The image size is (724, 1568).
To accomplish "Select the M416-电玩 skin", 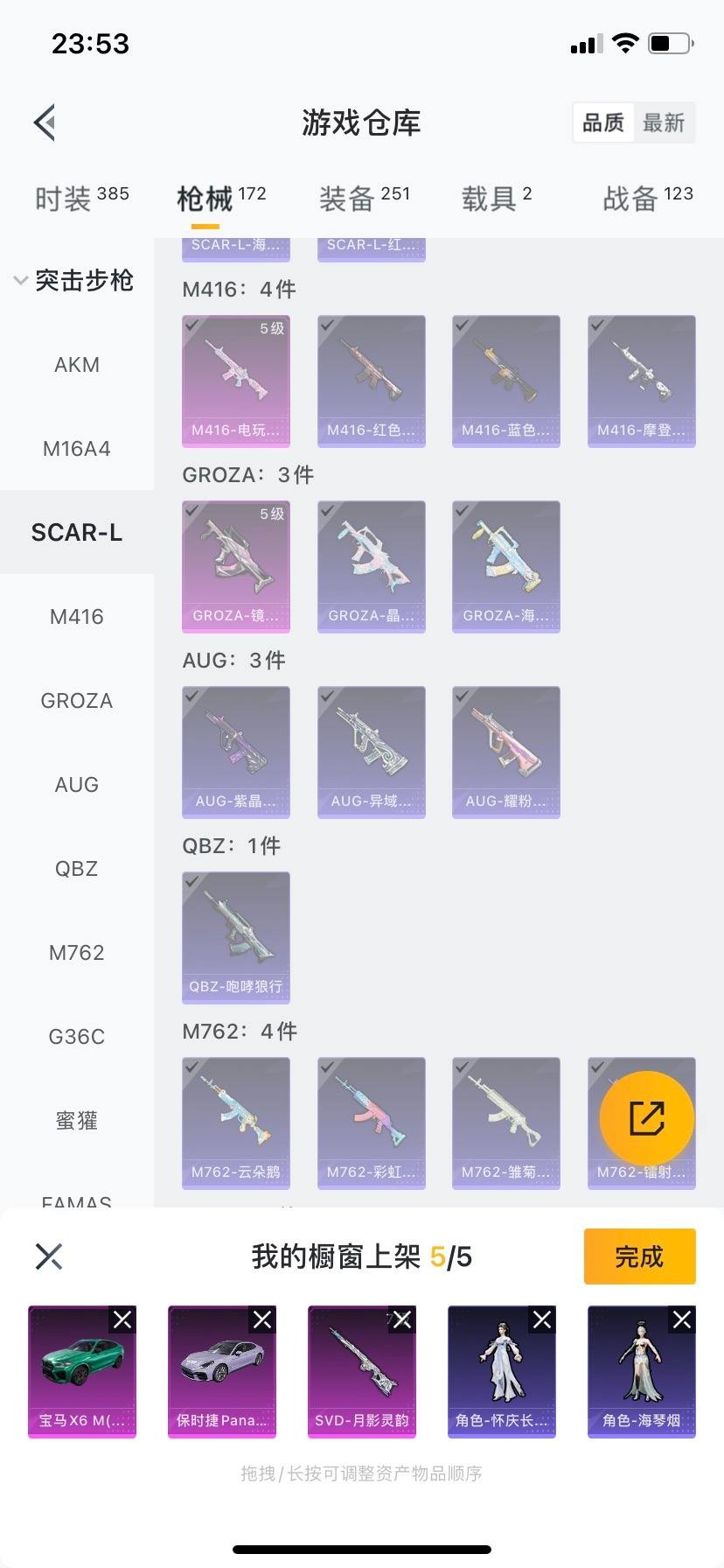I will (x=236, y=381).
